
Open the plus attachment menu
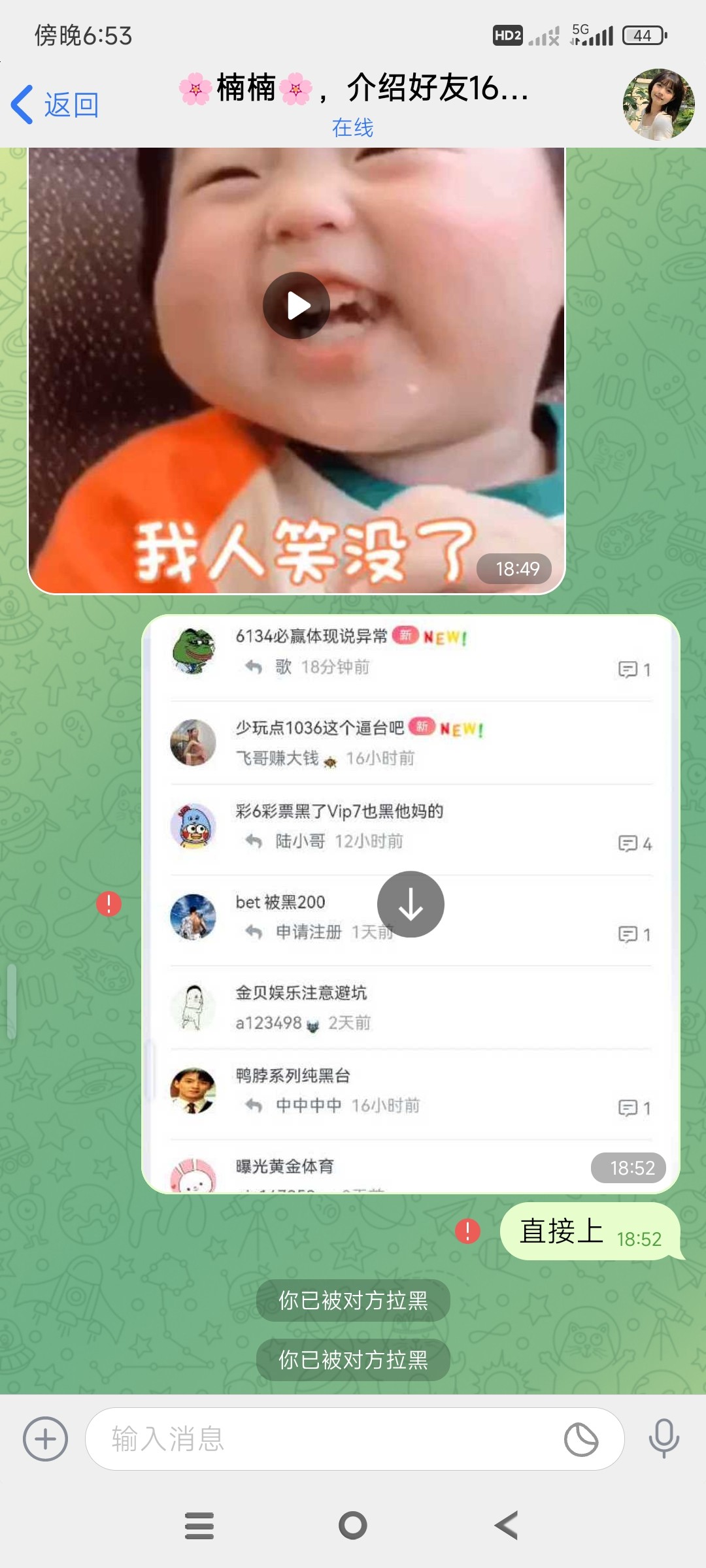pos(45,1439)
